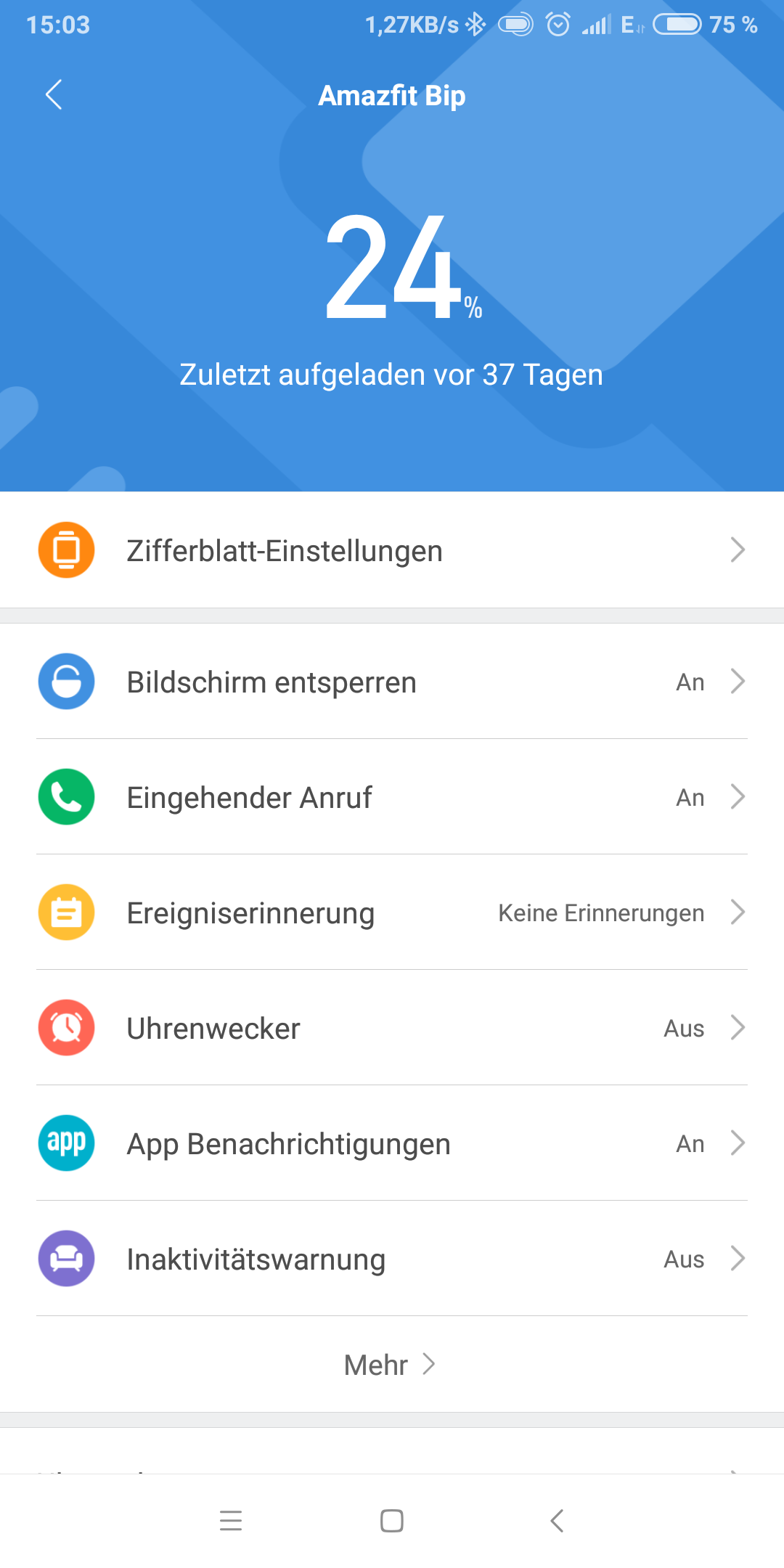
Task: Tap the yellow event reminder icon
Action: [x=66, y=912]
